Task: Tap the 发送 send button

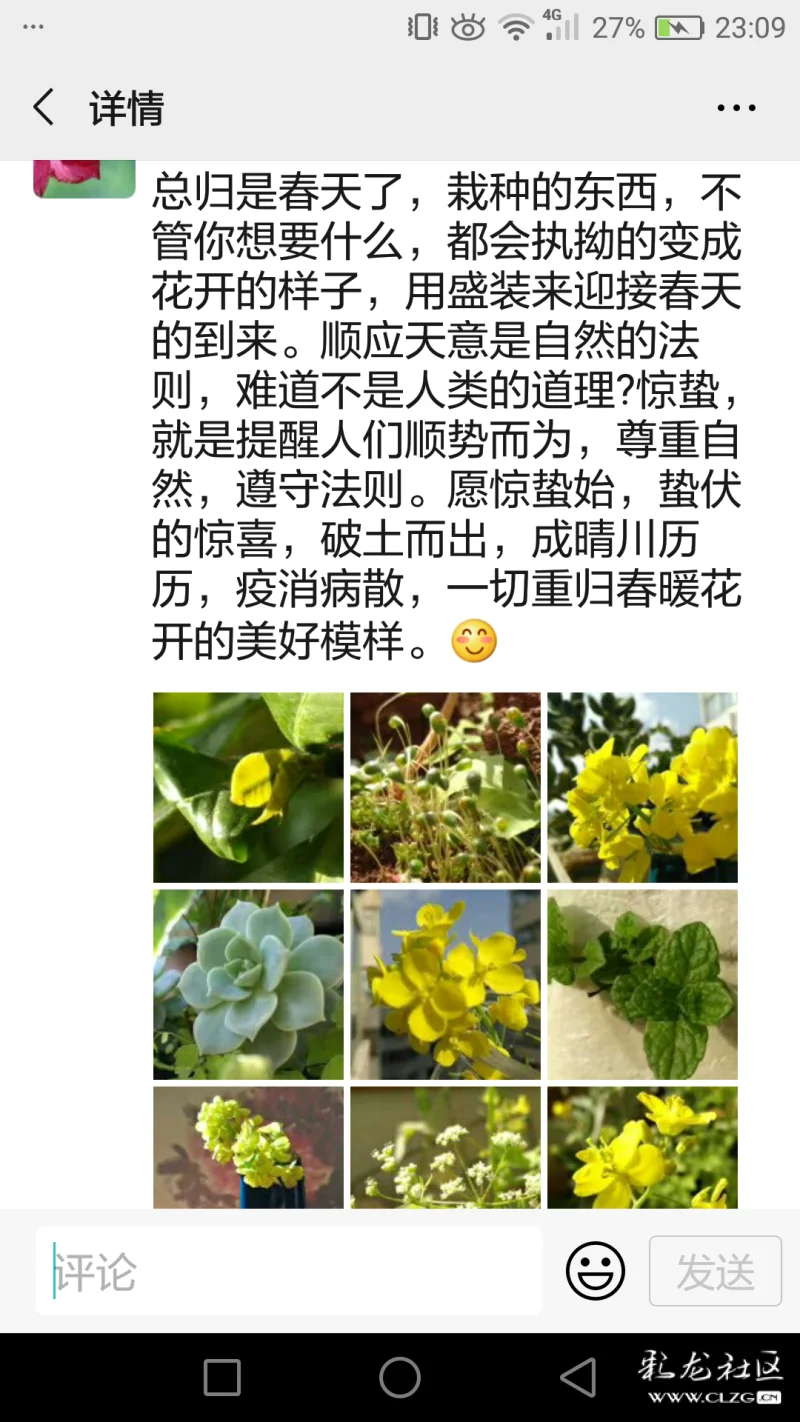Action: (715, 1271)
